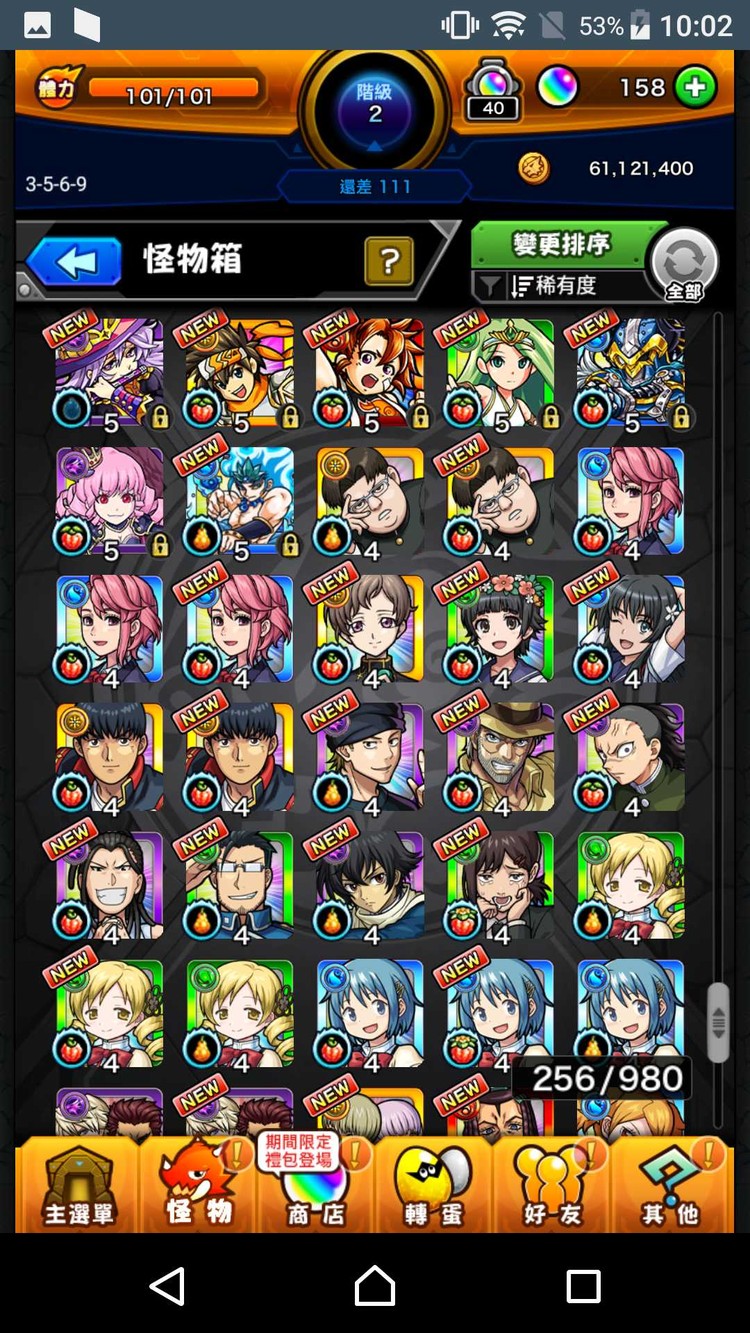Open the 好友 friends tab

551,1186
